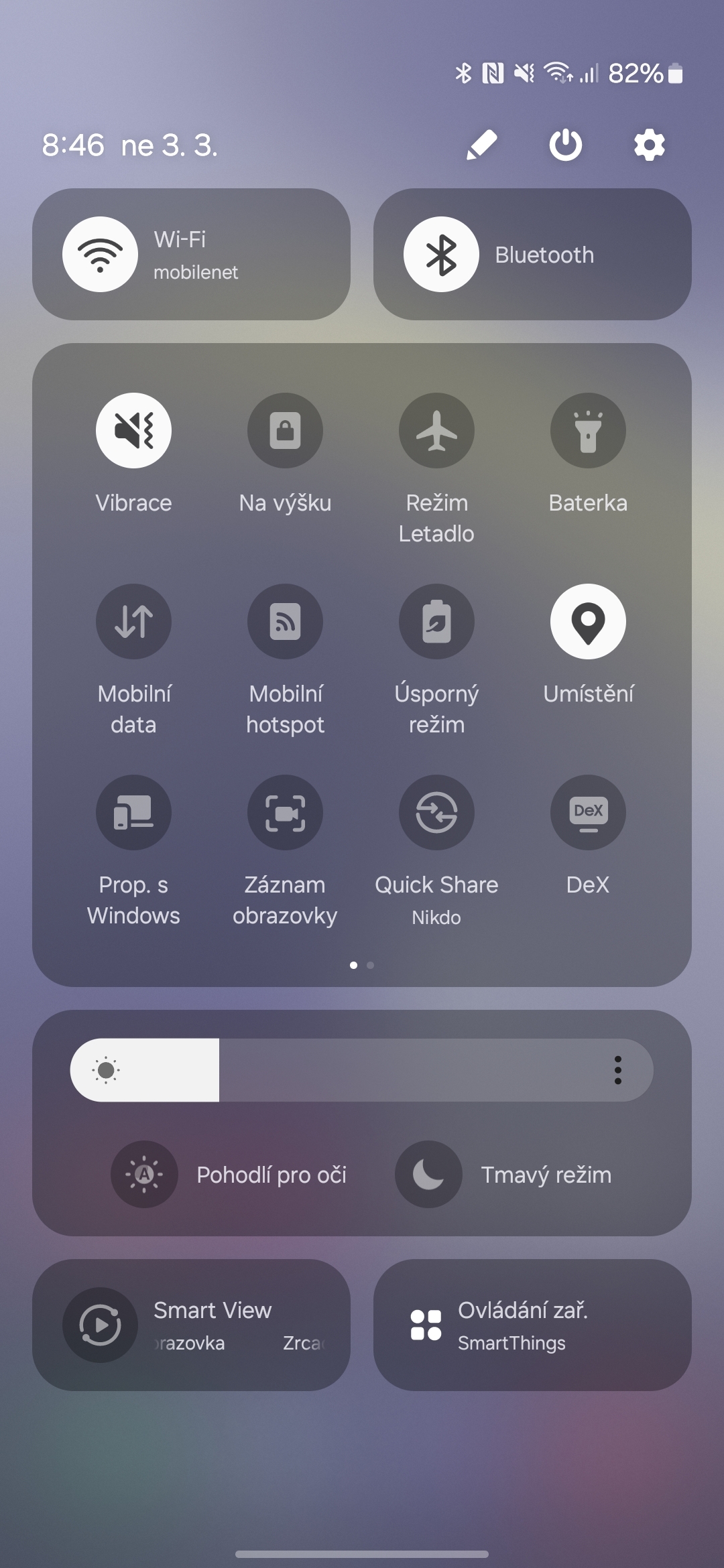Open Smart View tile

coord(101,1325)
